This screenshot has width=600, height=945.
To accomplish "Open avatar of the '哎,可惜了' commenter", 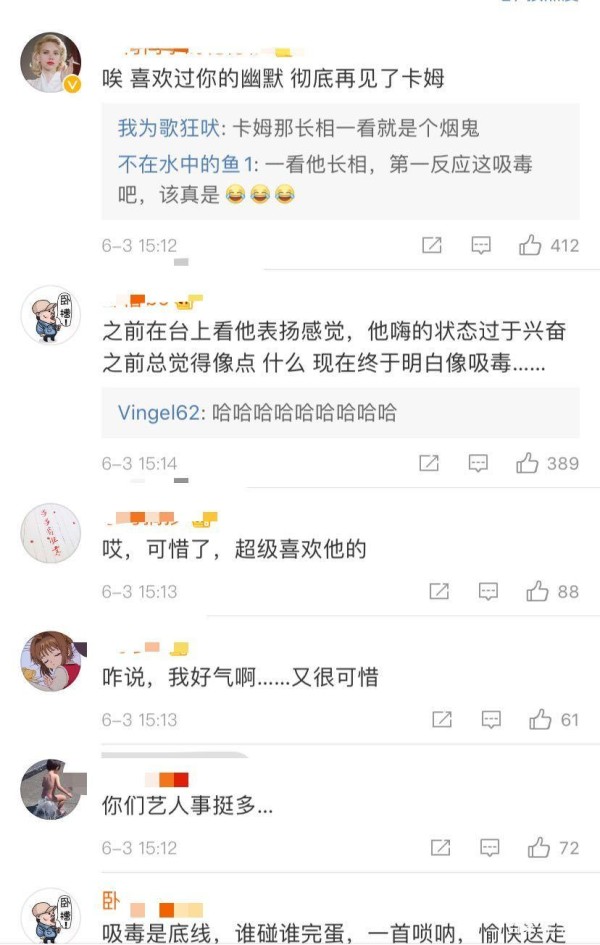I will 50,533.
